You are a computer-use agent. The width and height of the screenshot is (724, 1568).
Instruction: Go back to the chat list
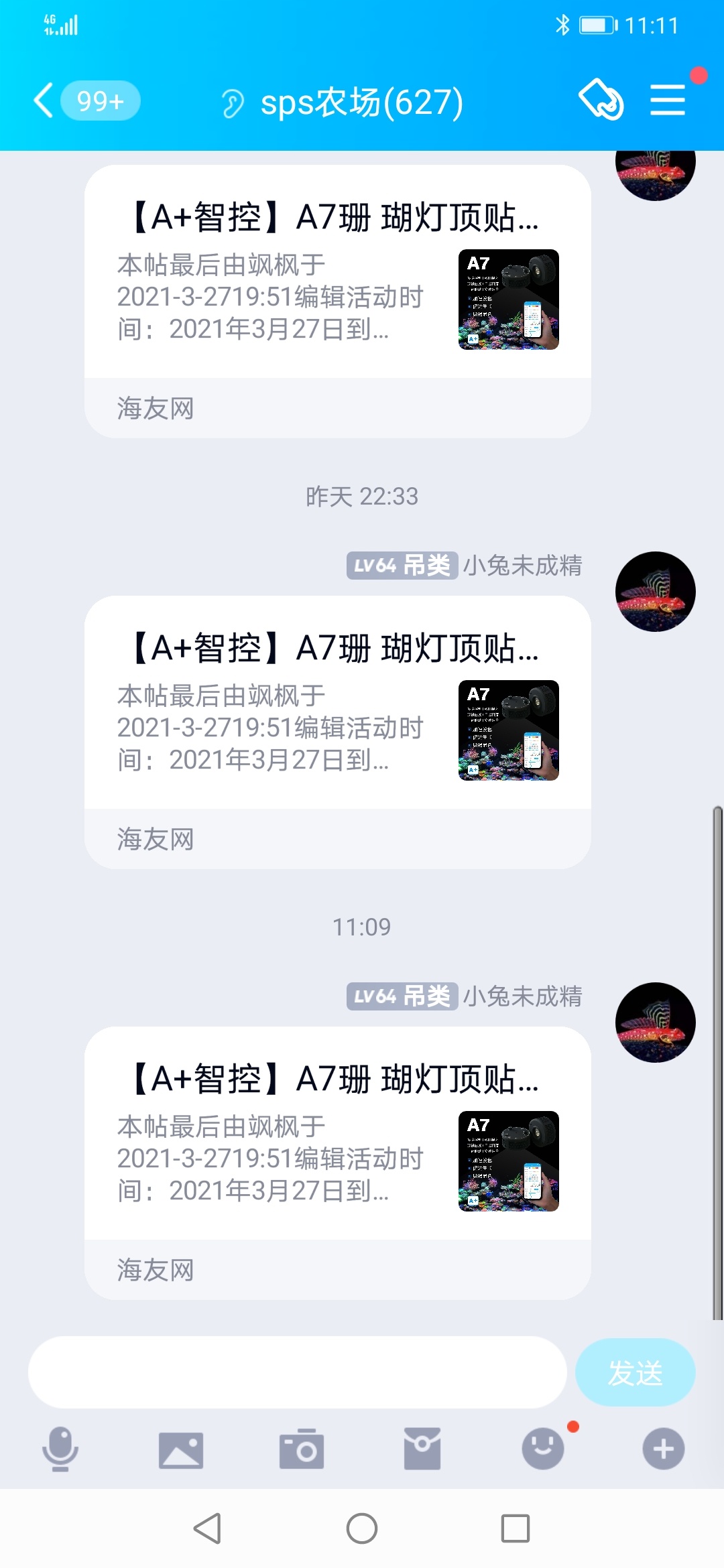[44, 101]
